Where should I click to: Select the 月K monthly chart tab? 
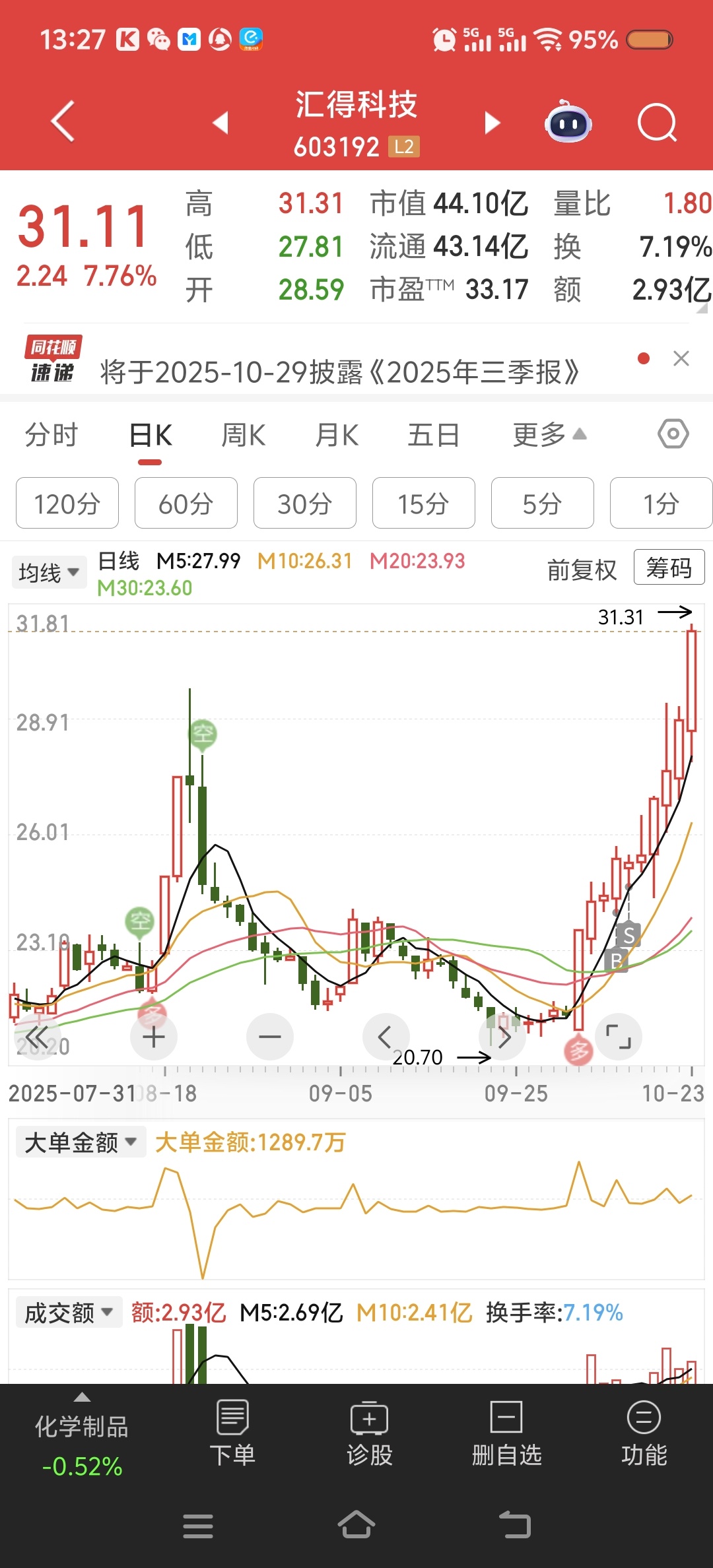tap(337, 436)
